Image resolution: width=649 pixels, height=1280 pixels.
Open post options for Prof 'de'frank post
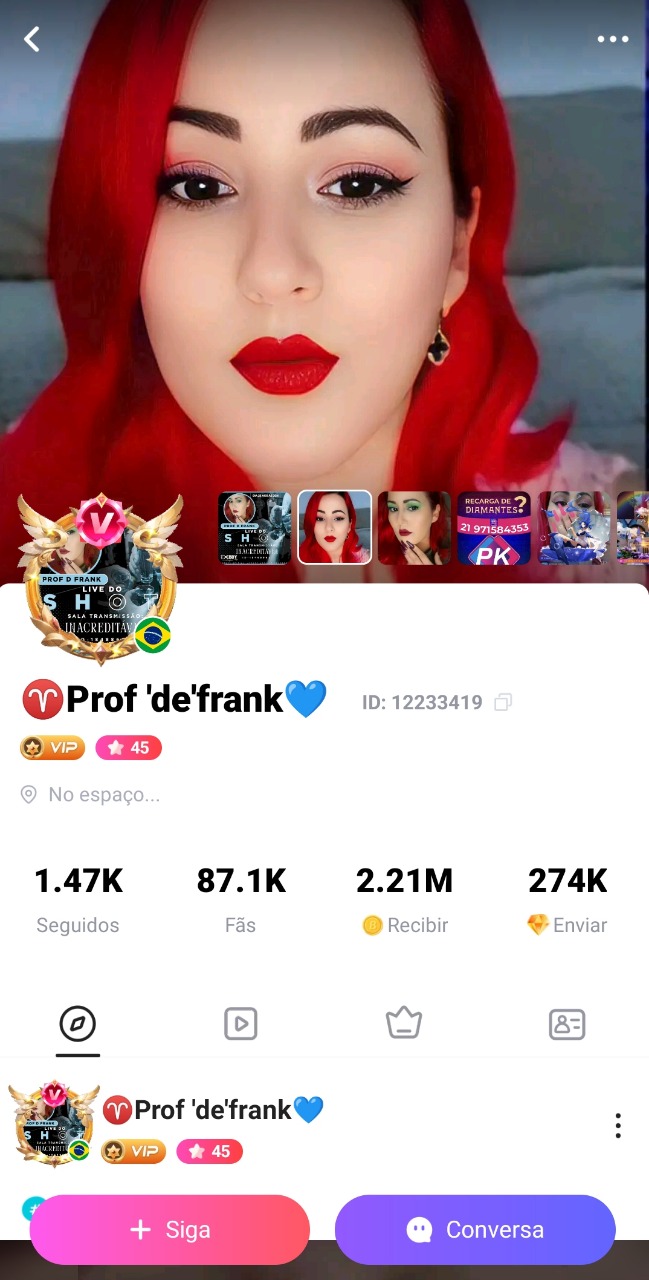click(x=618, y=1125)
